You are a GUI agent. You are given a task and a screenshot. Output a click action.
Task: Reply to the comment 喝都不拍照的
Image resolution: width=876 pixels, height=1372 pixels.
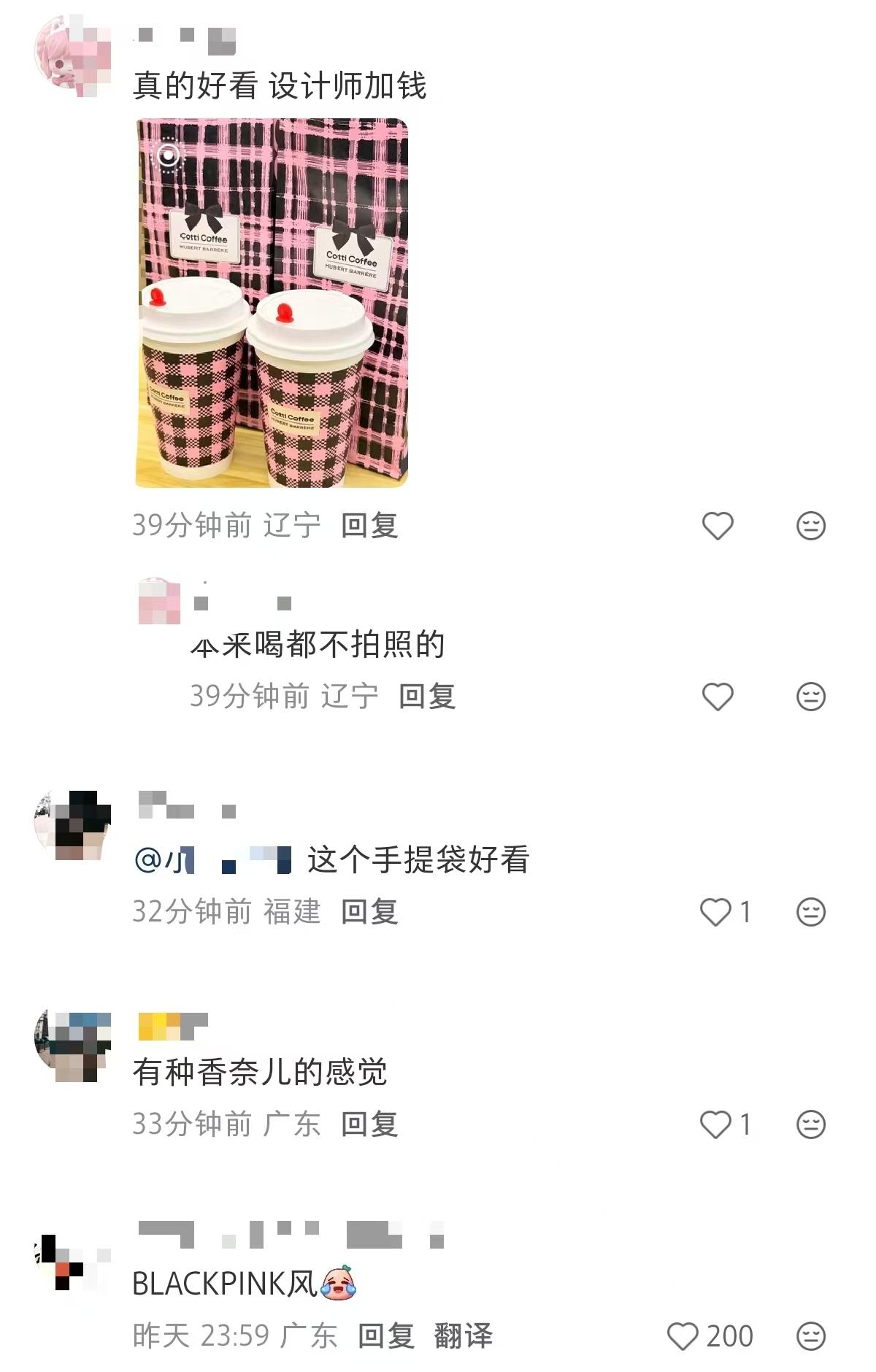427,697
